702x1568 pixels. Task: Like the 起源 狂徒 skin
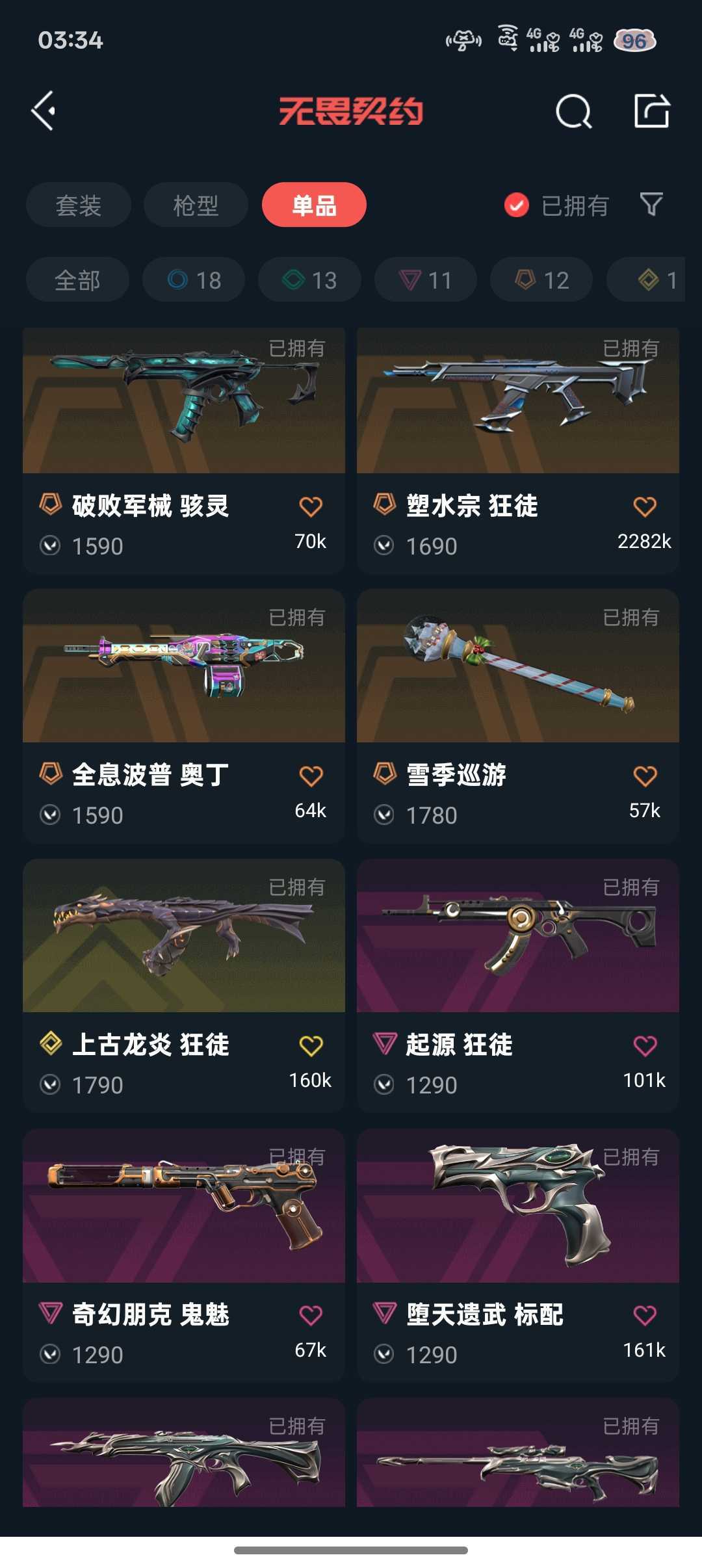[645, 1046]
